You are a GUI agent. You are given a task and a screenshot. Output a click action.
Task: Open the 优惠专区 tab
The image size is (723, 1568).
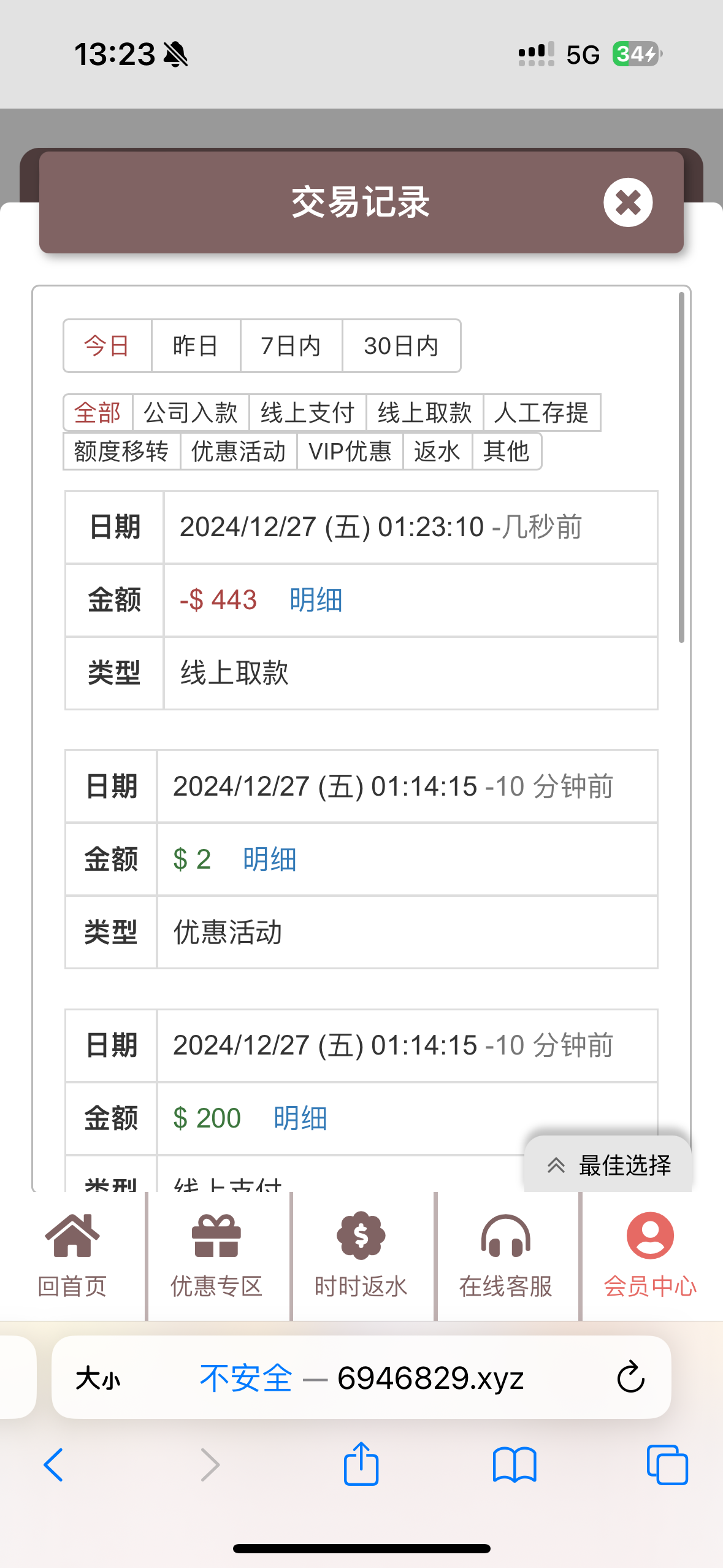[216, 1255]
